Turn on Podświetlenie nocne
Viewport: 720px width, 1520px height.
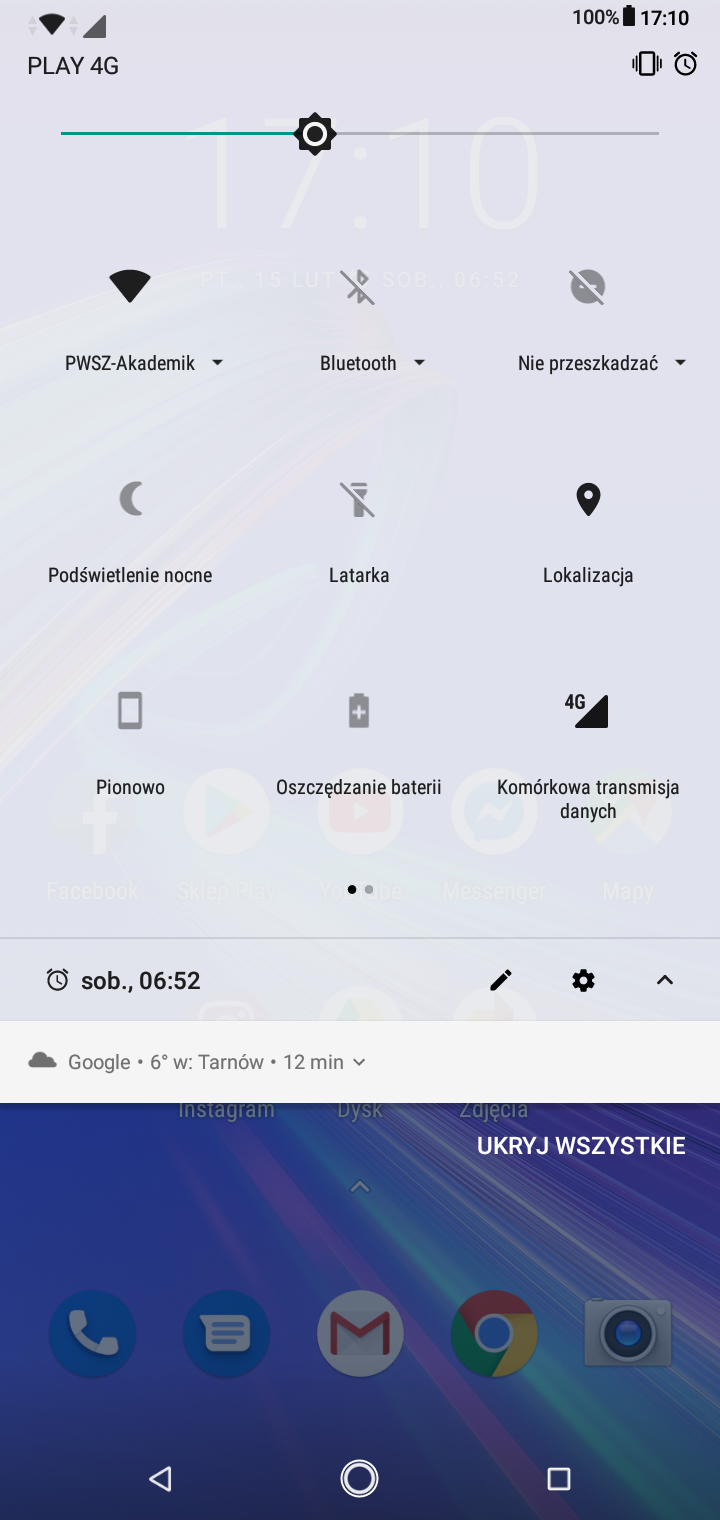click(x=130, y=498)
